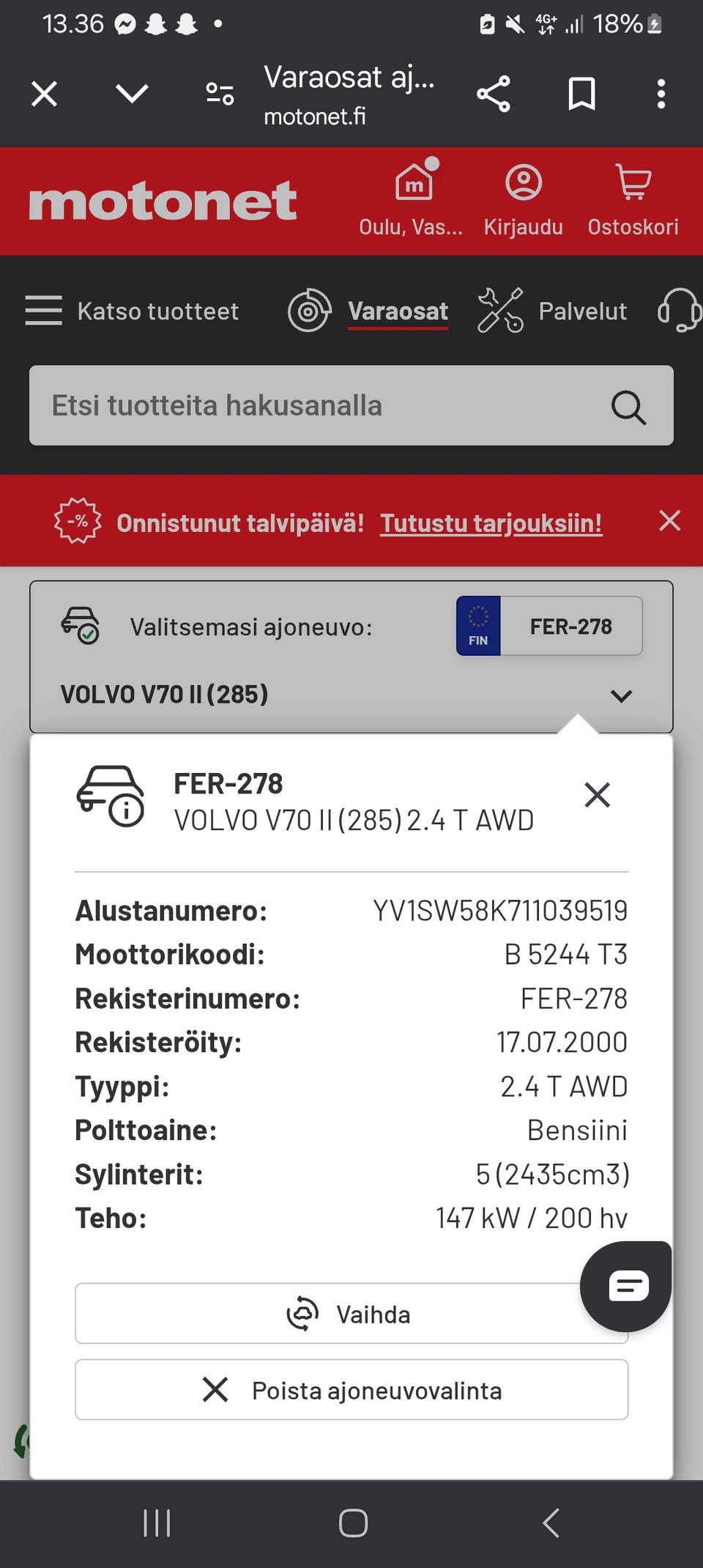Close the browser custom tab
Image resolution: width=703 pixels, height=1568 pixels.
[44, 94]
